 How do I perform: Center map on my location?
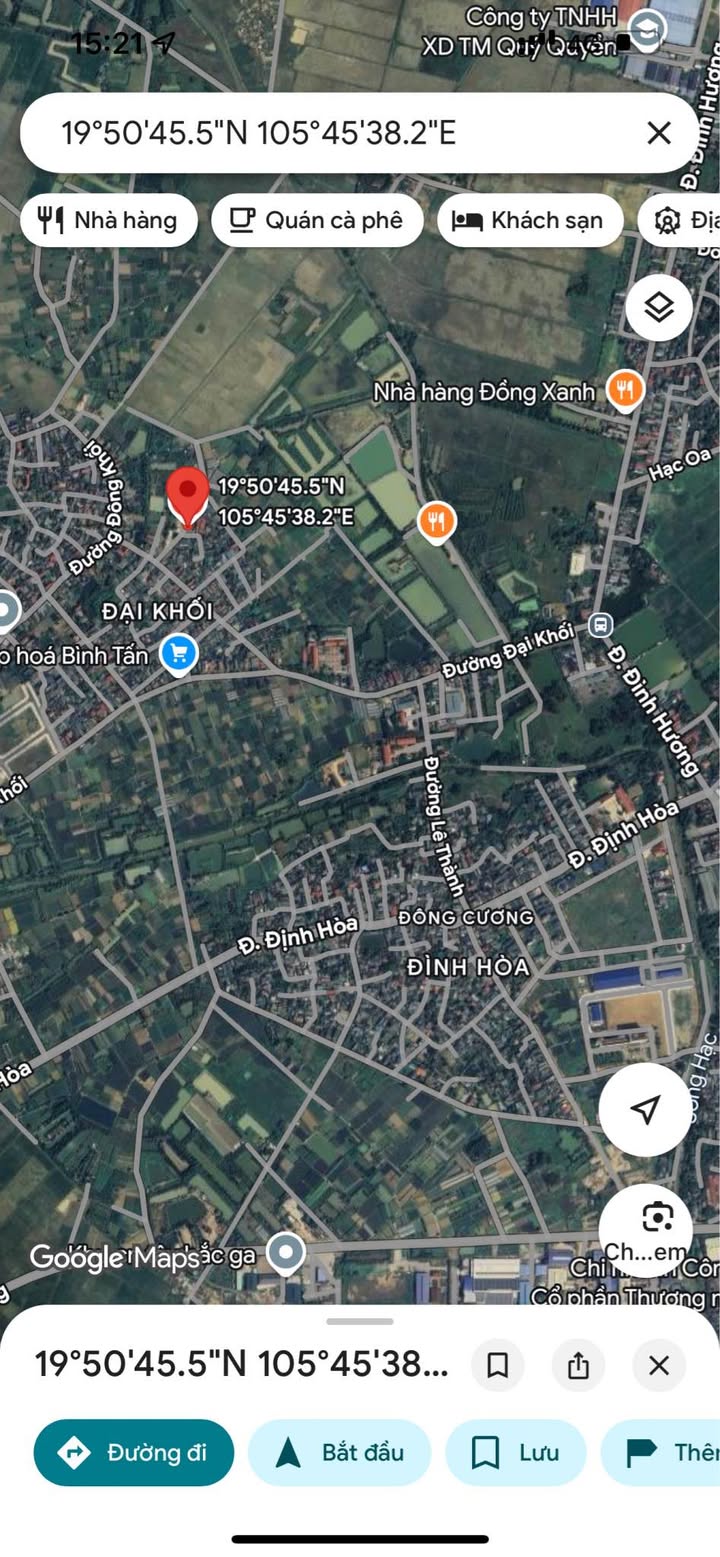click(646, 1110)
